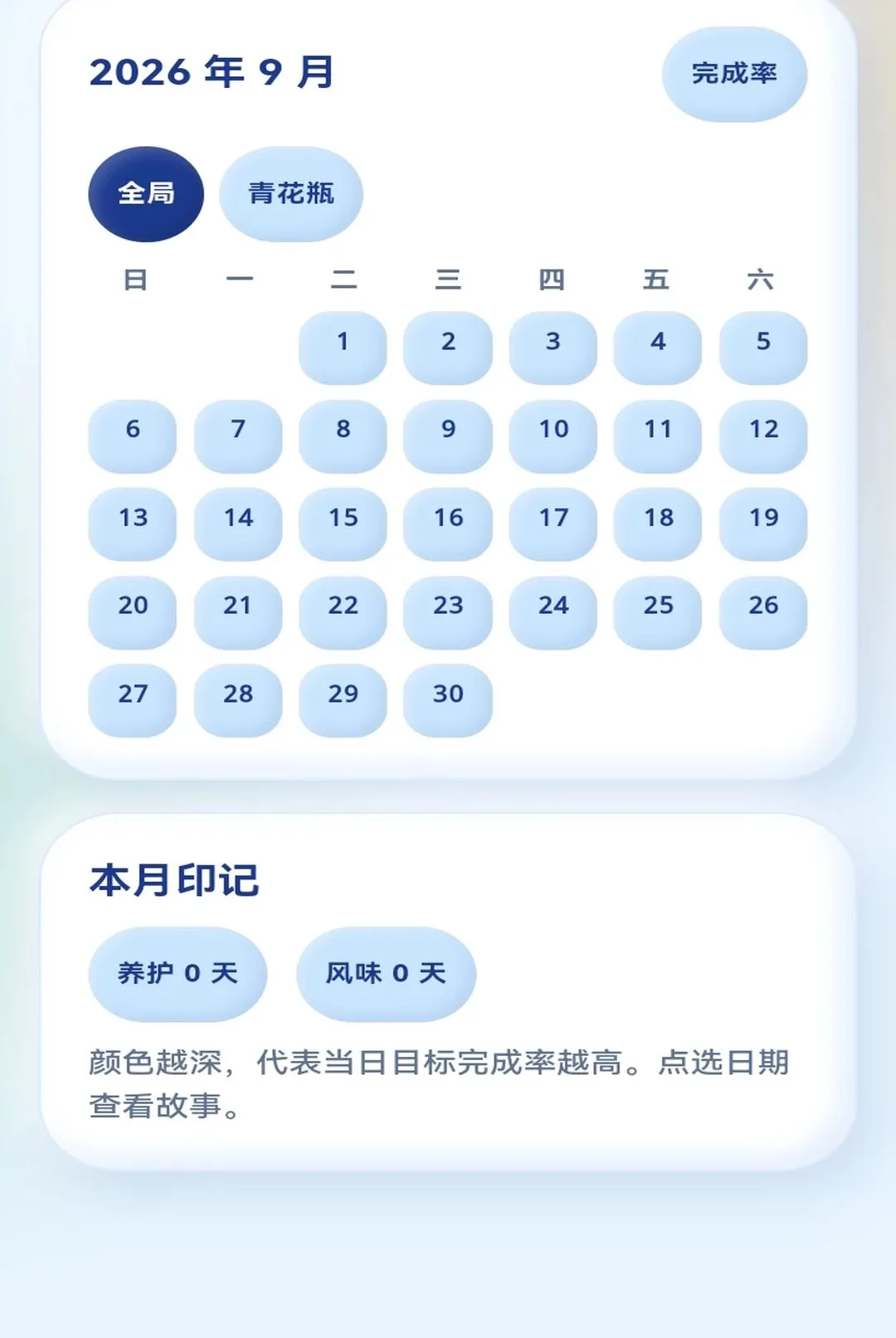Tap date 12 in the calendar grid
Image resolution: width=896 pixels, height=1338 pixels.
tap(763, 436)
